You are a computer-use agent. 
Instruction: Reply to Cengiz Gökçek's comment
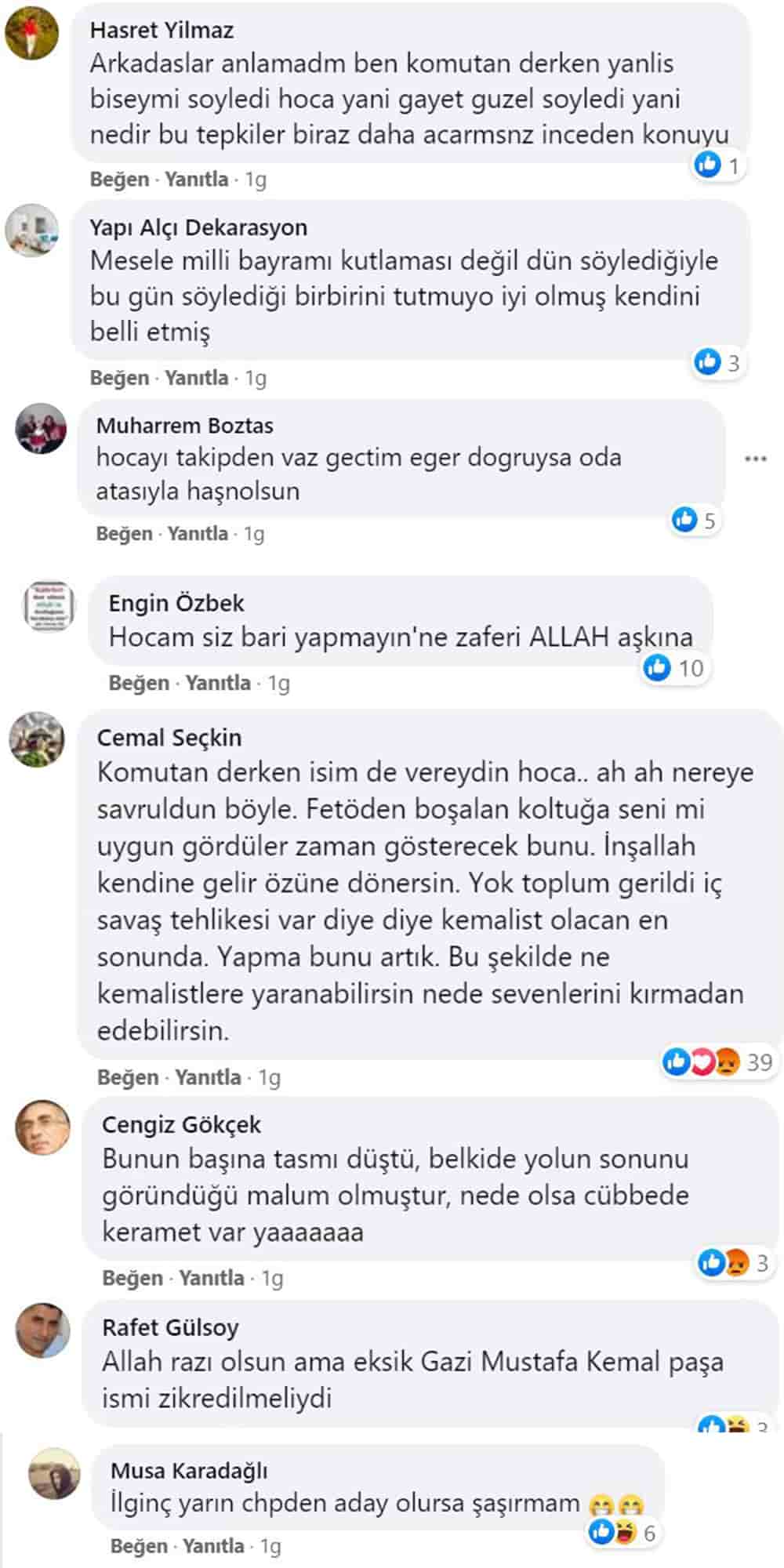(211, 1278)
